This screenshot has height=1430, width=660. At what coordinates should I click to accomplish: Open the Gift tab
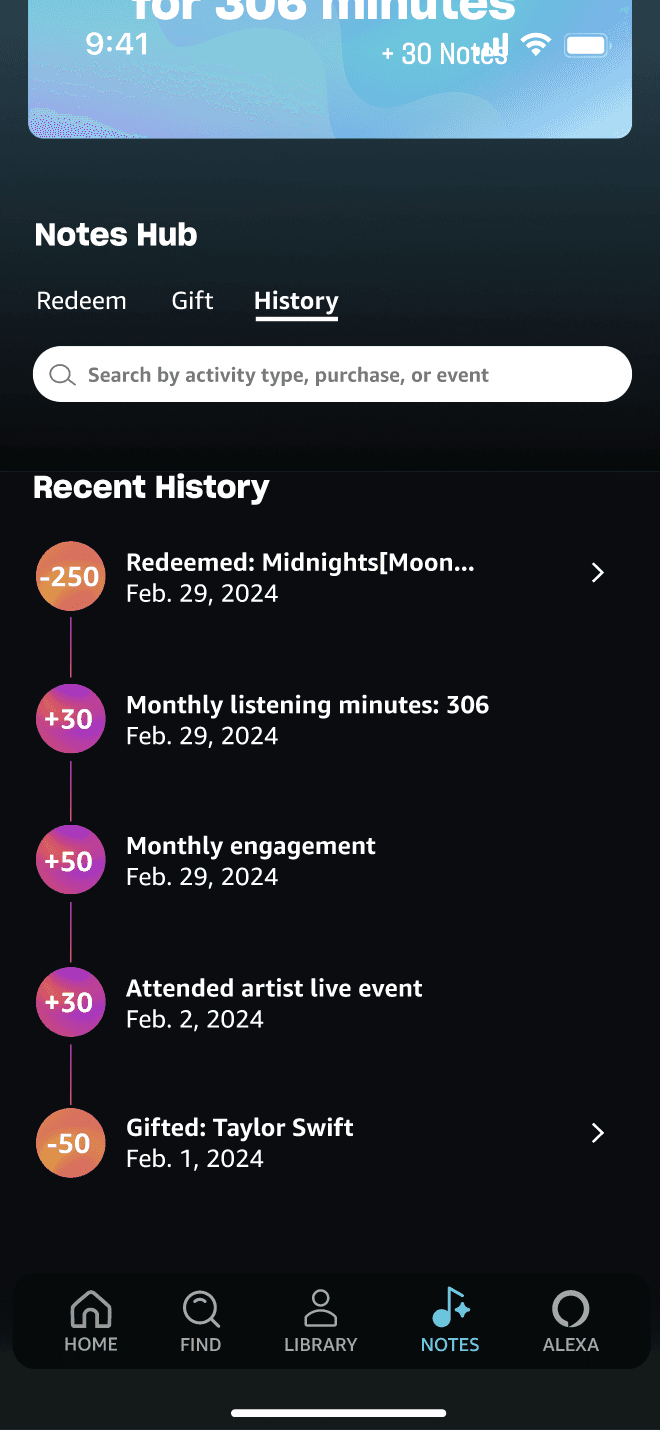[x=192, y=301]
